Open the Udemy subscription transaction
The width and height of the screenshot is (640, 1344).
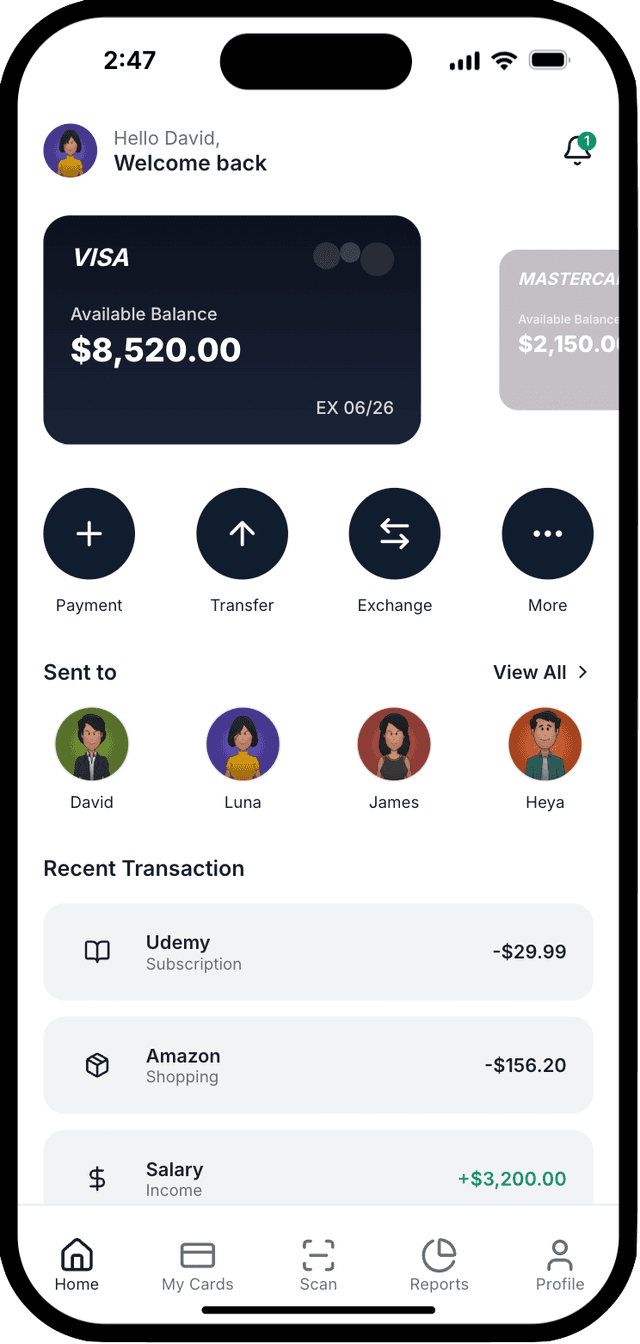coord(318,952)
